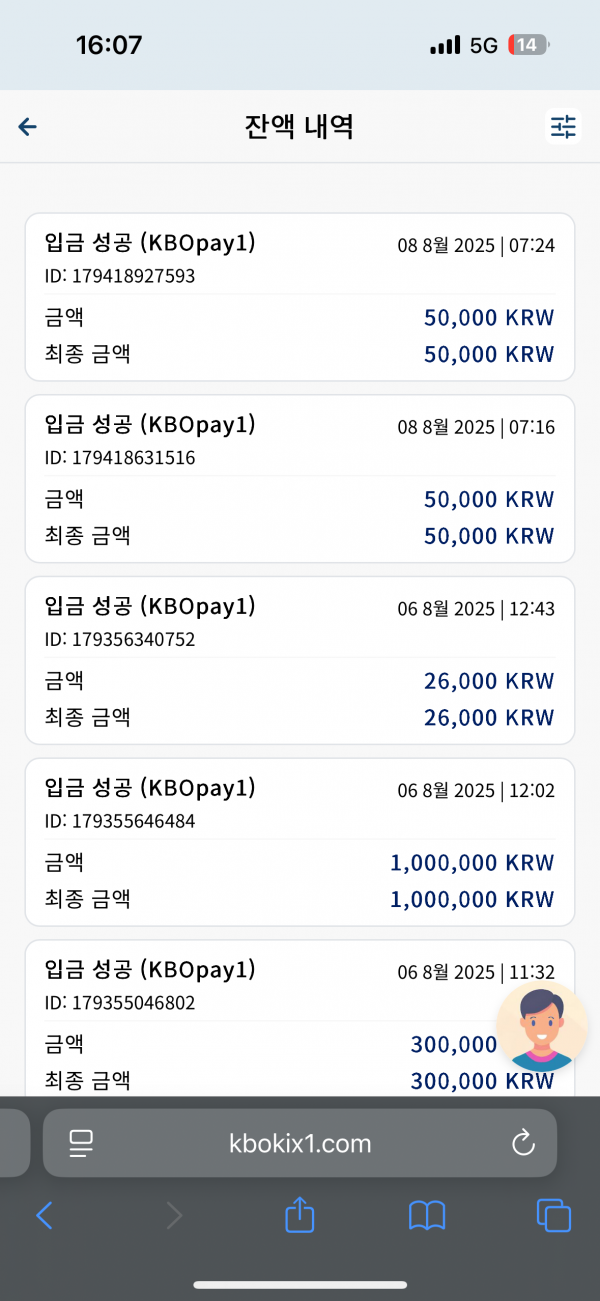Tap the kbokix1.com address bar
Viewport: 600px width, 1301px height.
pos(300,1143)
